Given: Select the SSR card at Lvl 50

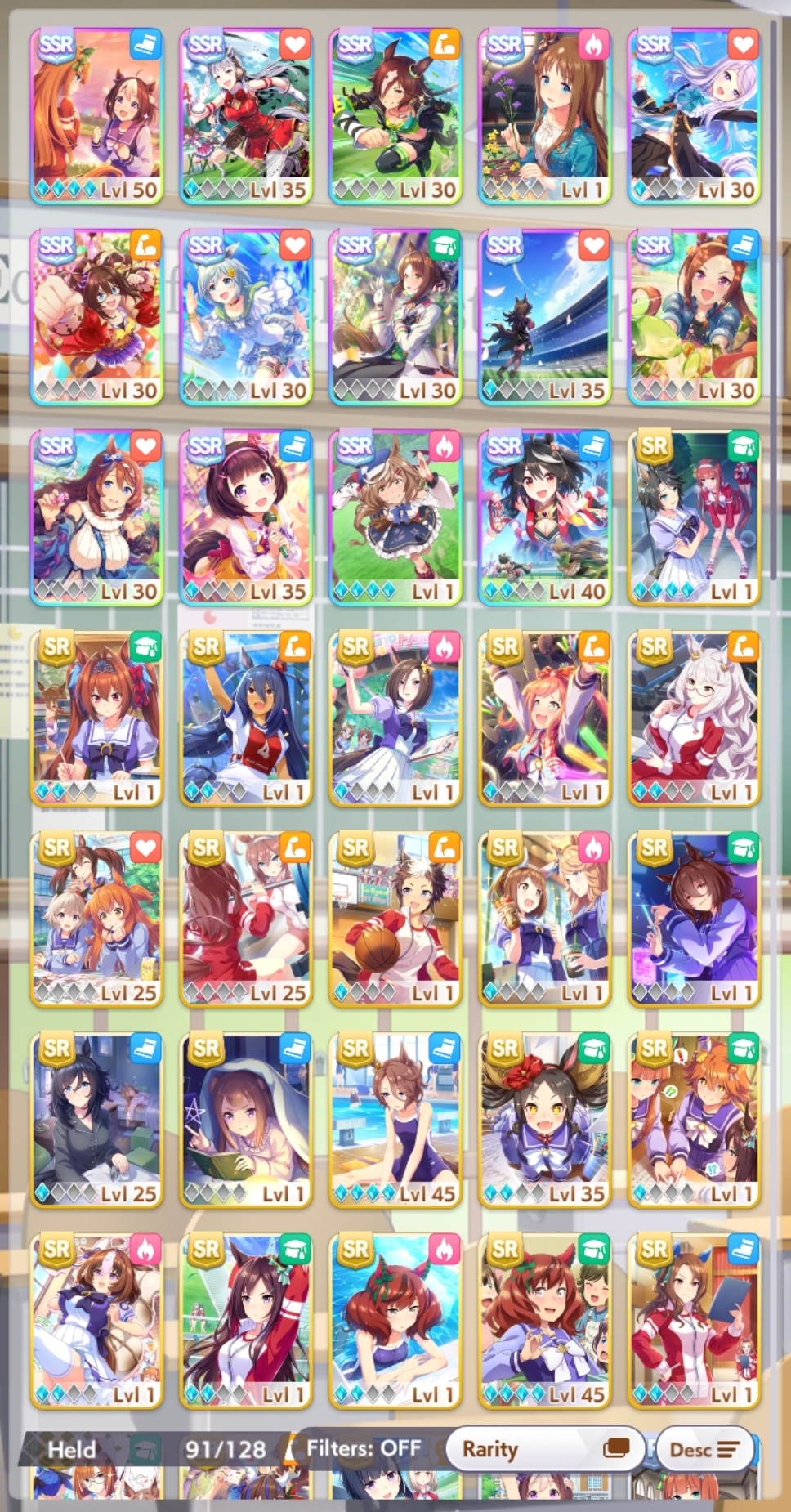Looking at the screenshot, I should pos(96,116).
